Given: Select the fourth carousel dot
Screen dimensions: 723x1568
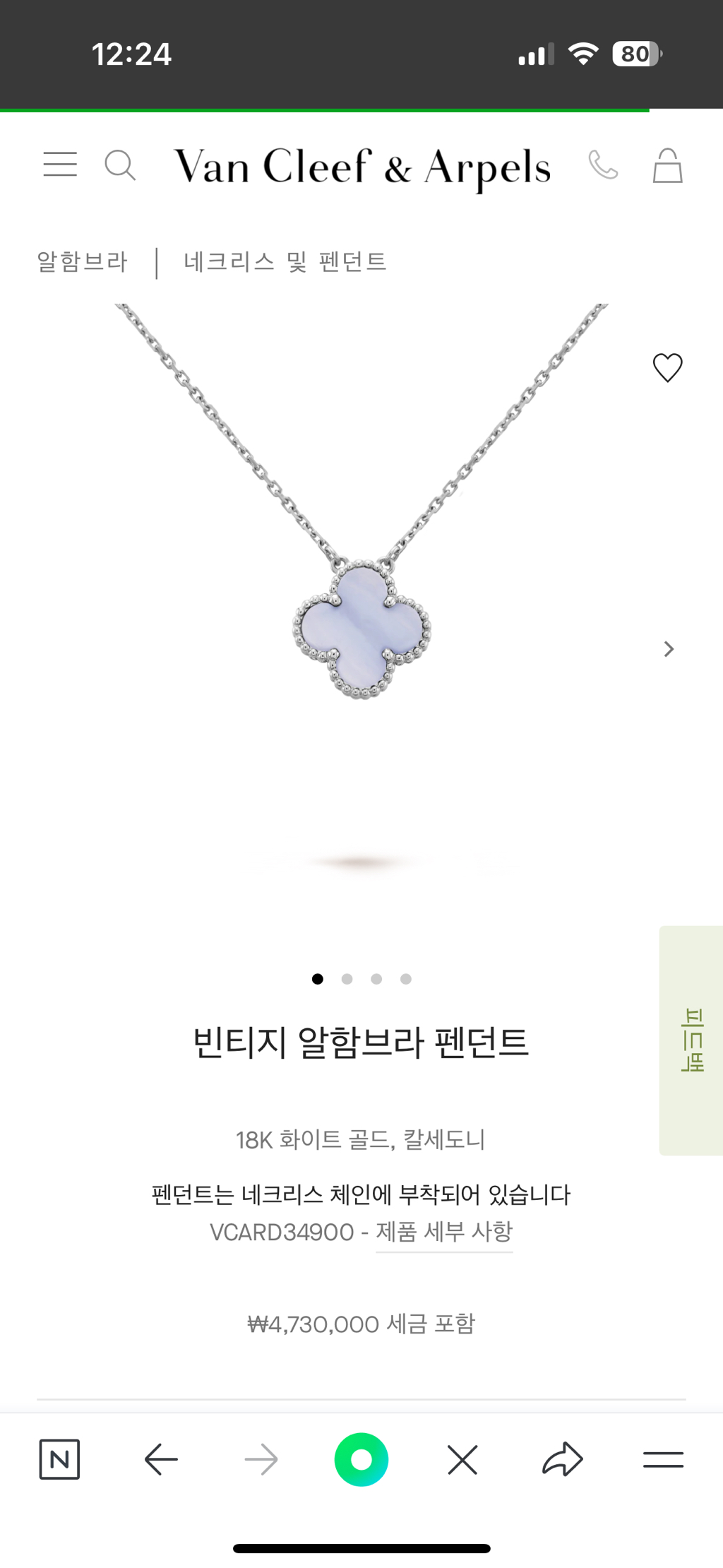Looking at the screenshot, I should click(x=405, y=979).
